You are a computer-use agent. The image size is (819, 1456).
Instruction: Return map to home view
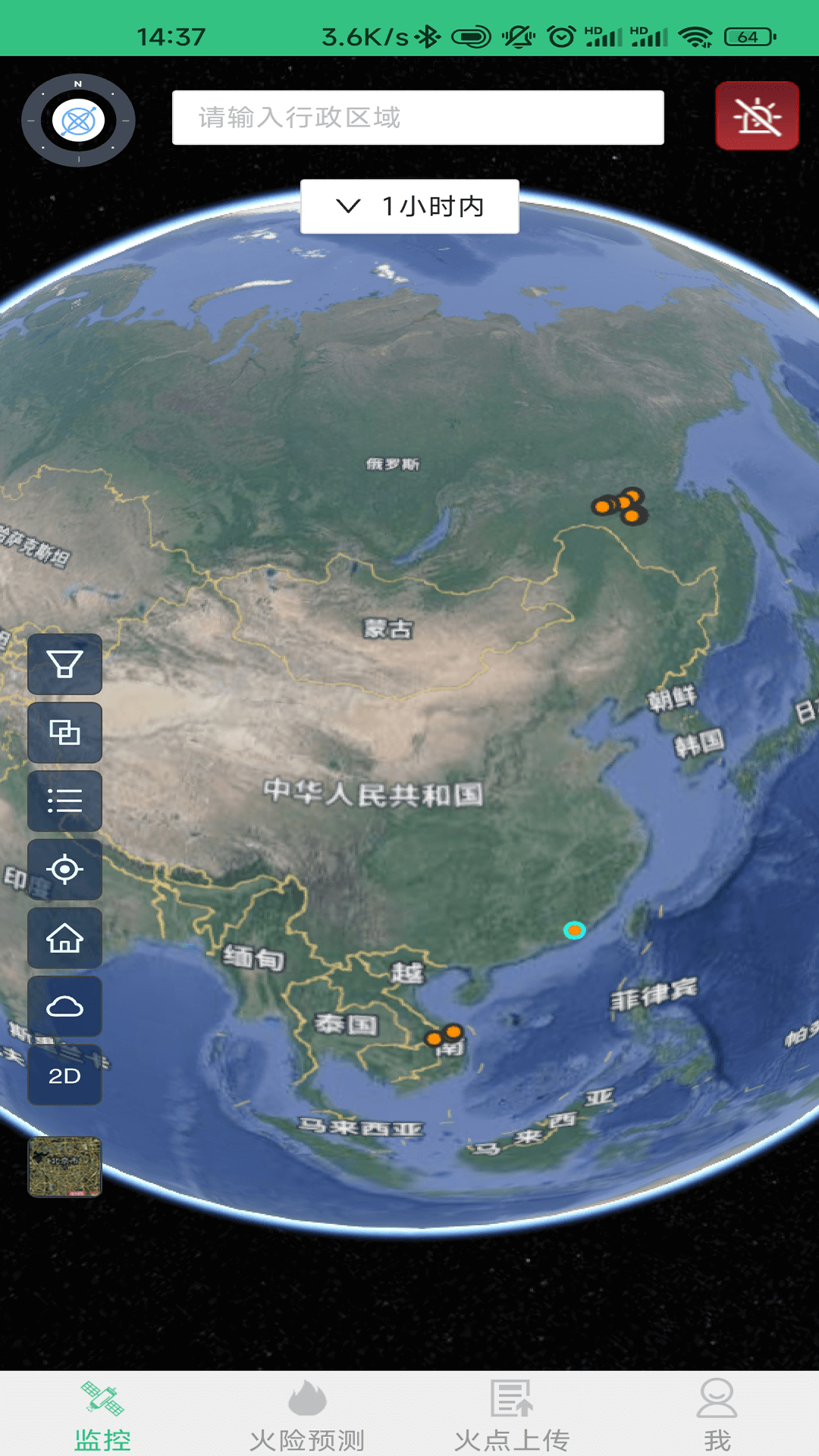65,938
